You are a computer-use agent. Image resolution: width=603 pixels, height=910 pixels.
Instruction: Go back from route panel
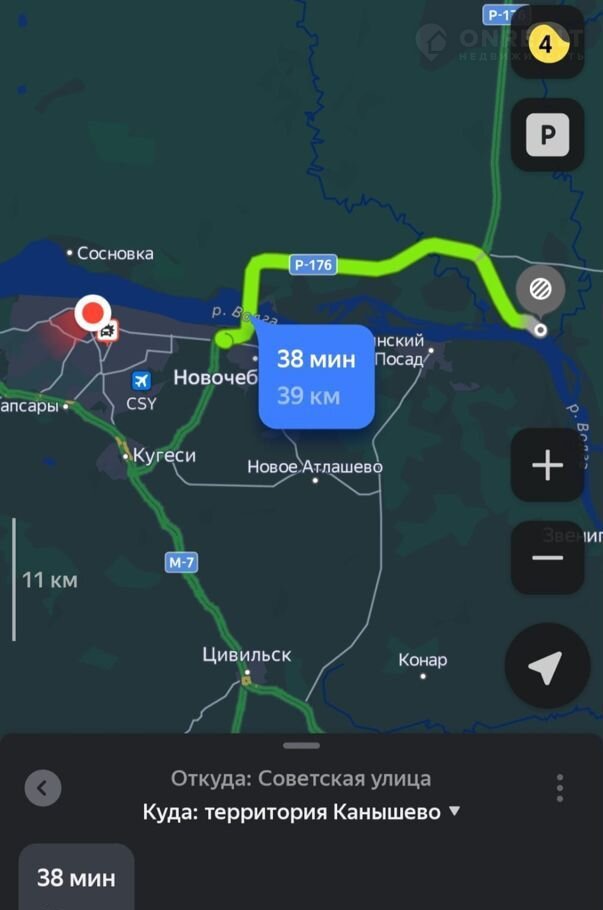pyautogui.click(x=42, y=788)
